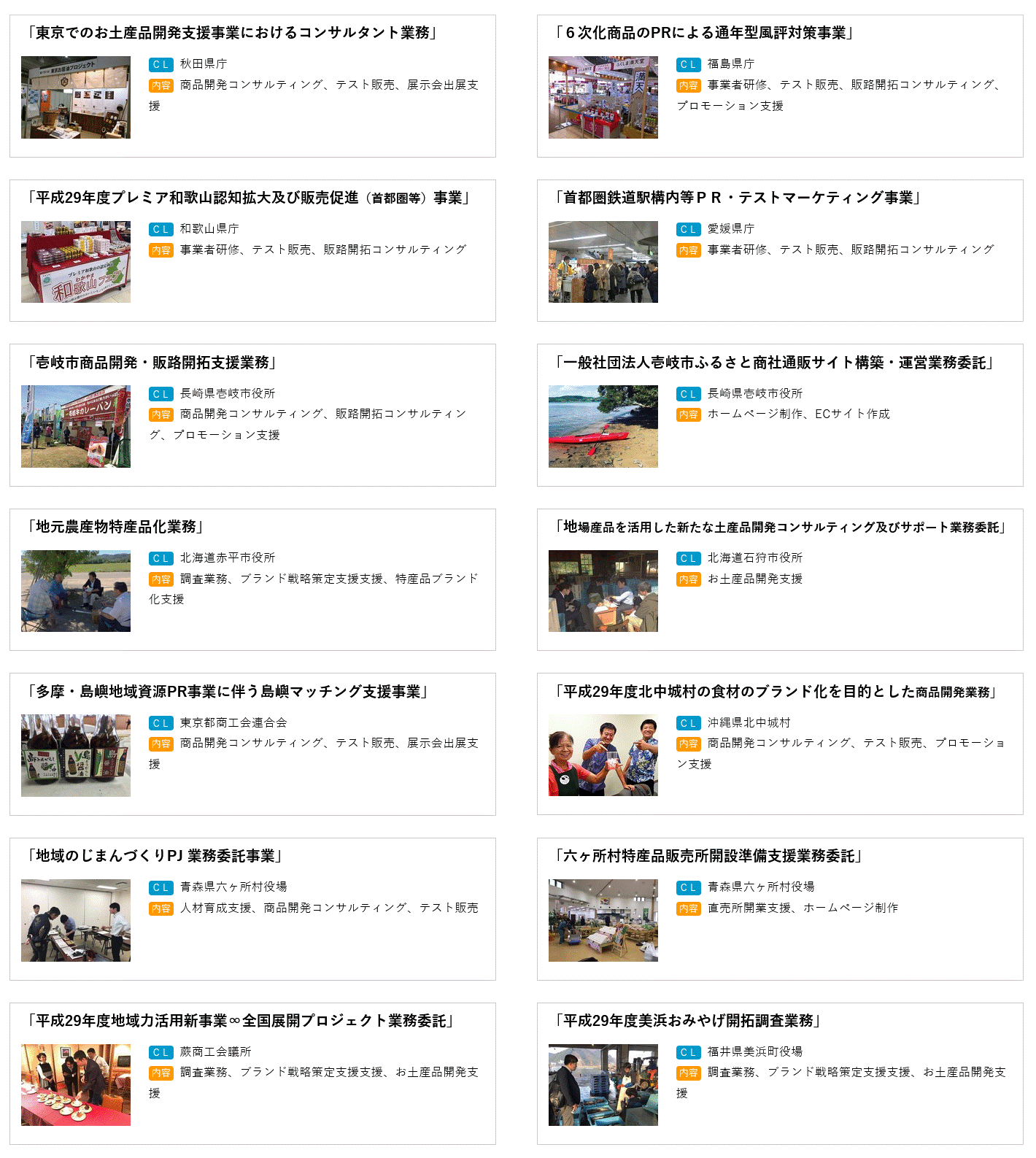Open the 蕨商工会議所 地域力活用新事業 card
The image size is (1036, 1158).
pyautogui.click(x=252, y=1073)
